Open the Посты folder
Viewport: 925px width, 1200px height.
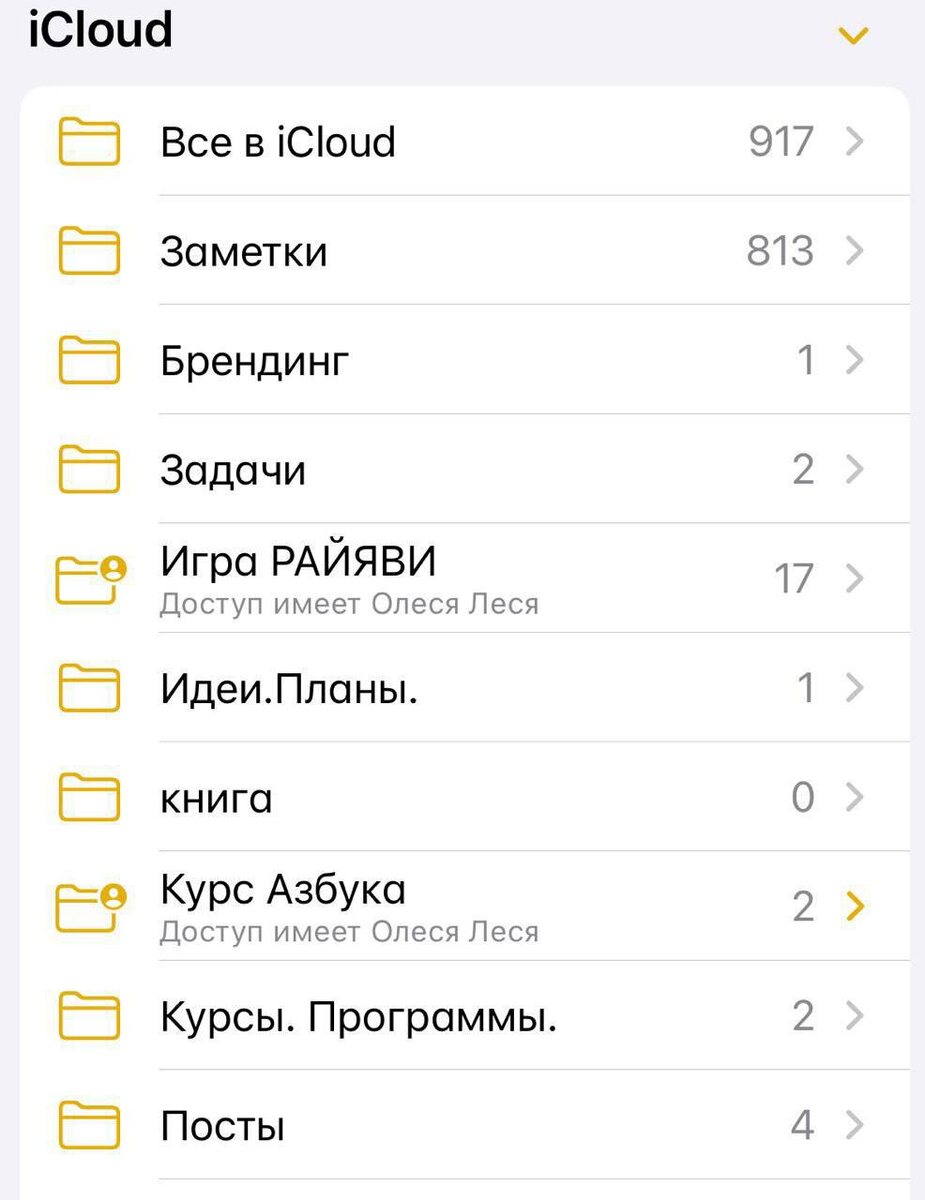[223, 1126]
